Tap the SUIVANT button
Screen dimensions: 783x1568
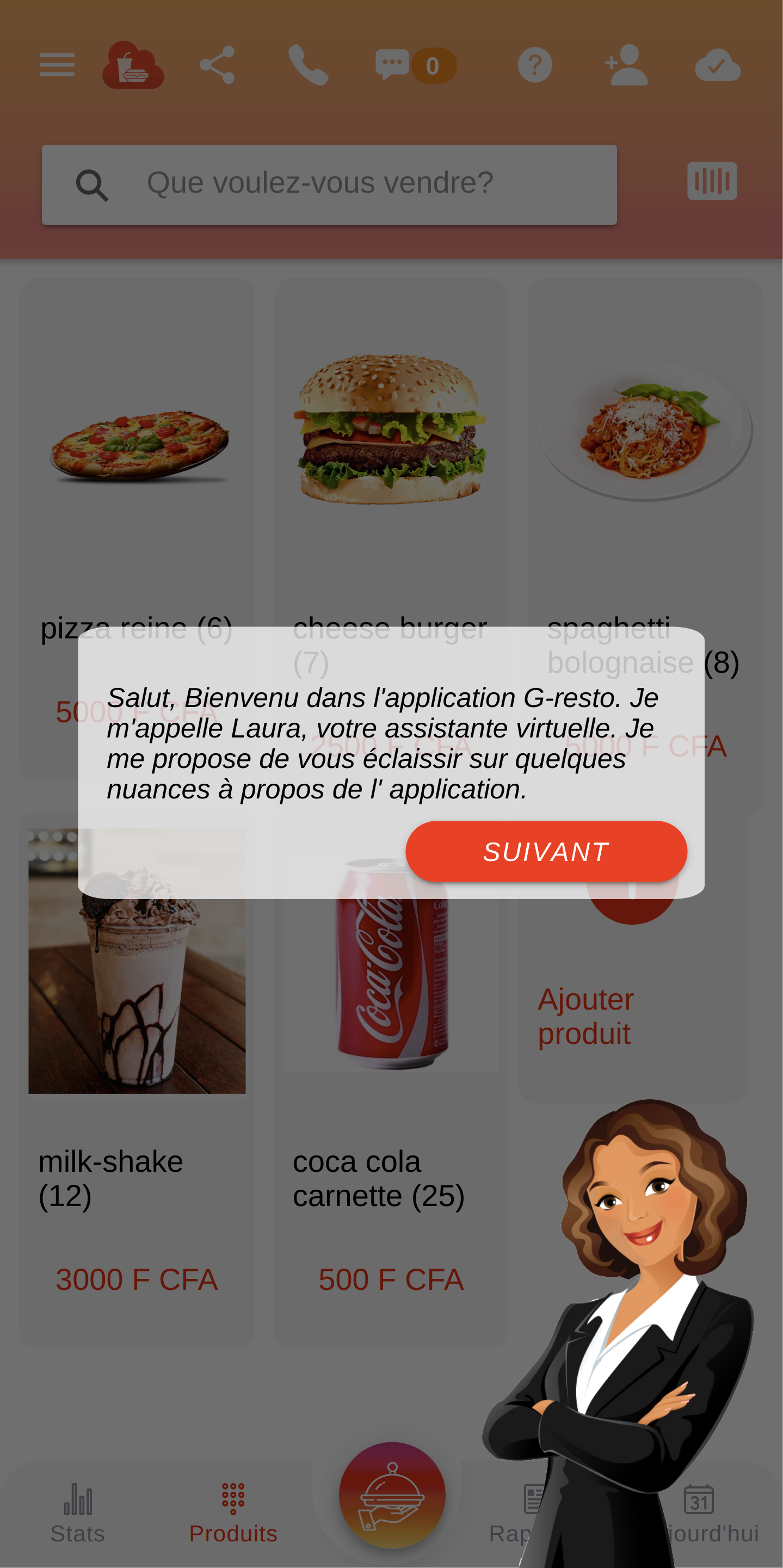pos(546,851)
